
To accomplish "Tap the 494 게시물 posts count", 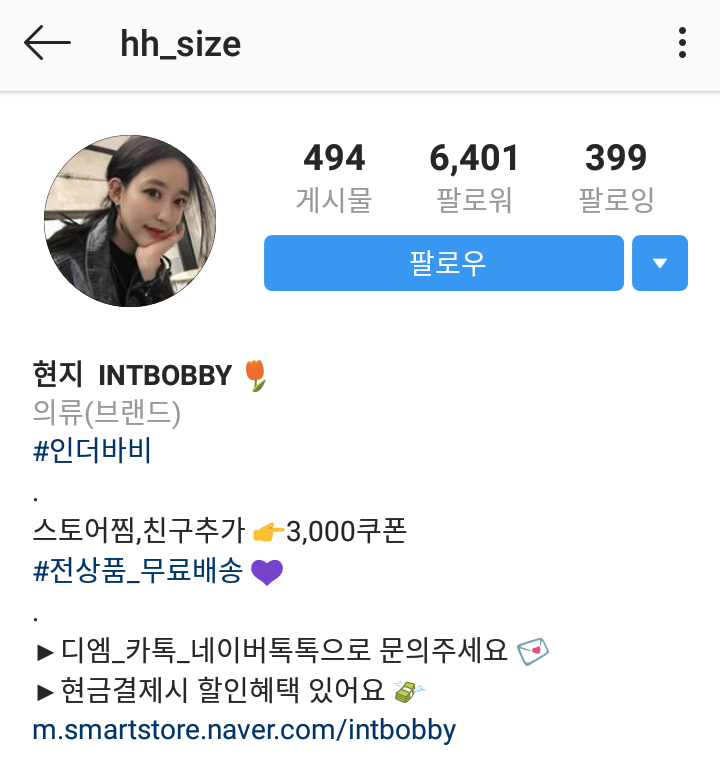I will pyautogui.click(x=334, y=177).
